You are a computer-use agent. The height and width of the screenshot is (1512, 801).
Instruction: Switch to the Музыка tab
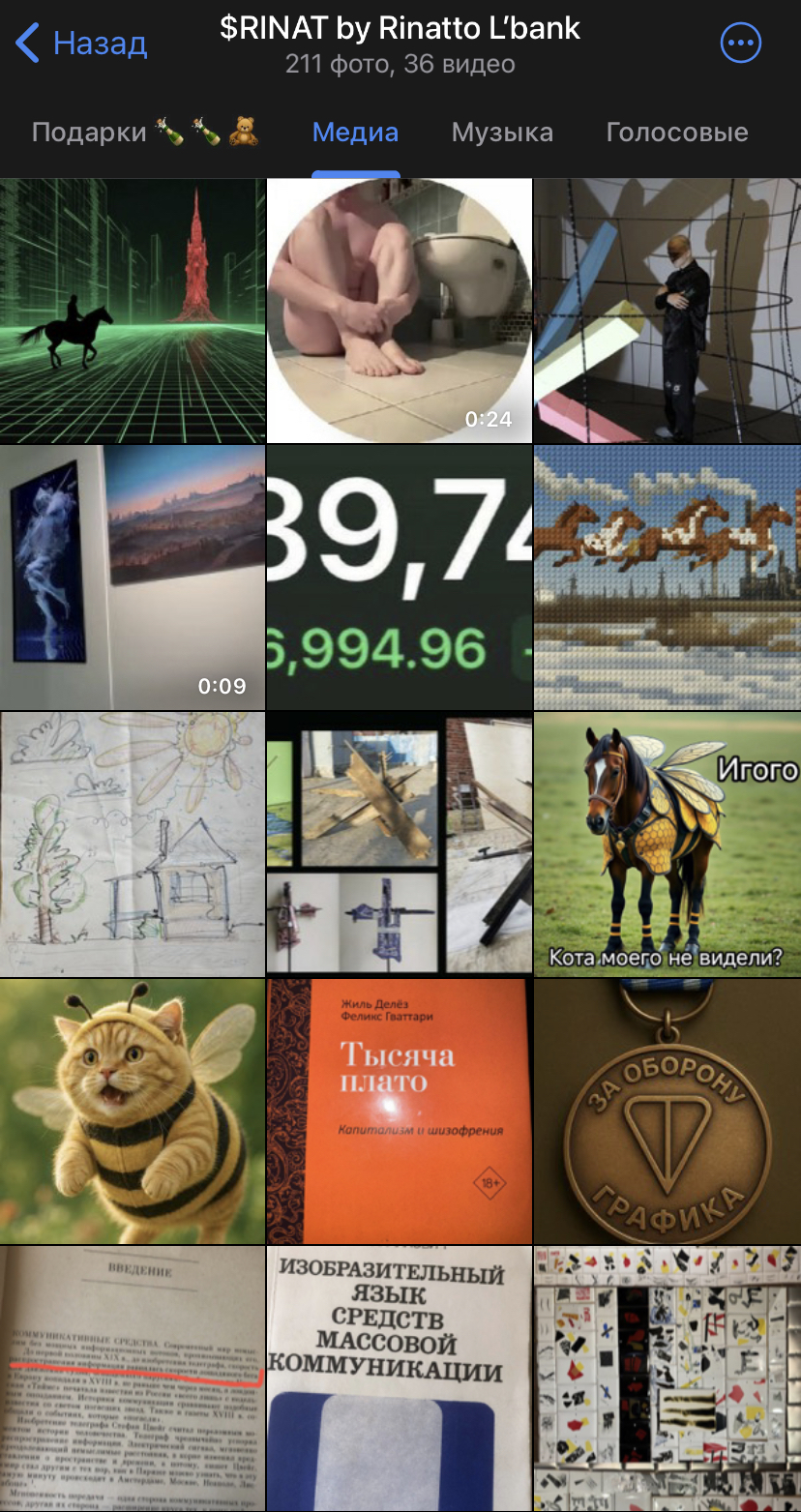[502, 133]
